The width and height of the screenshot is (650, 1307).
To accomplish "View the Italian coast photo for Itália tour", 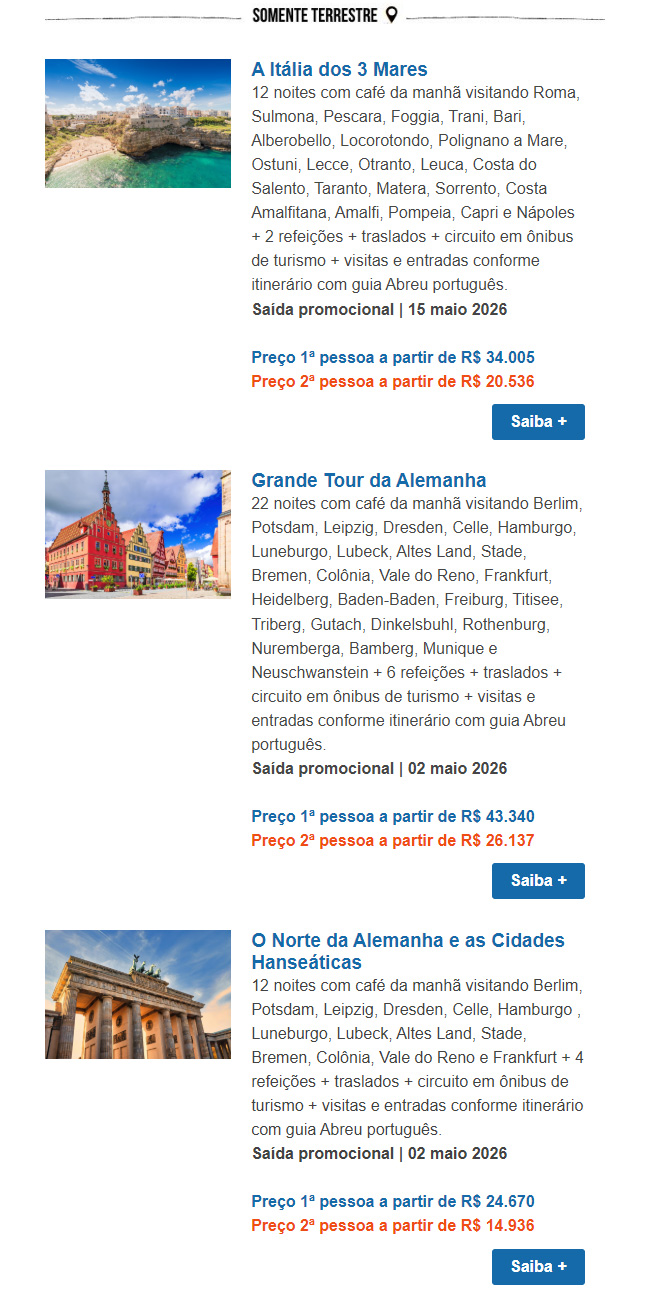I will [138, 123].
